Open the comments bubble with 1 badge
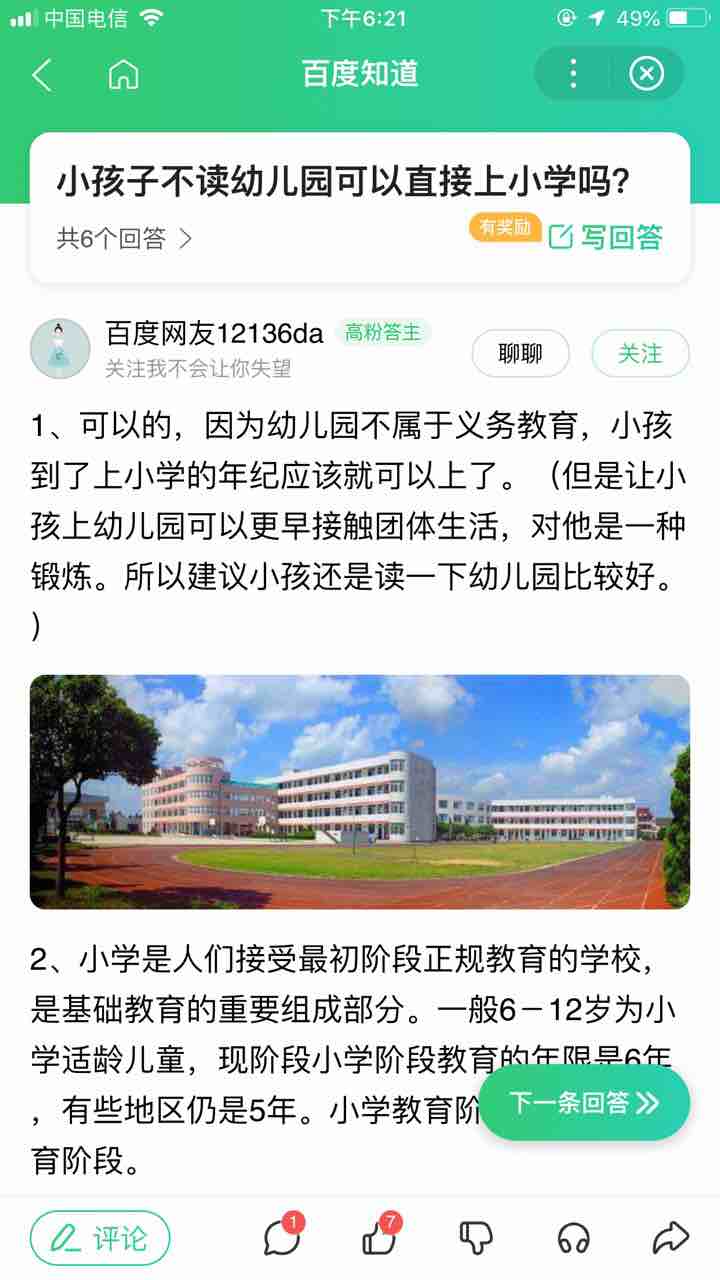 [281, 1238]
